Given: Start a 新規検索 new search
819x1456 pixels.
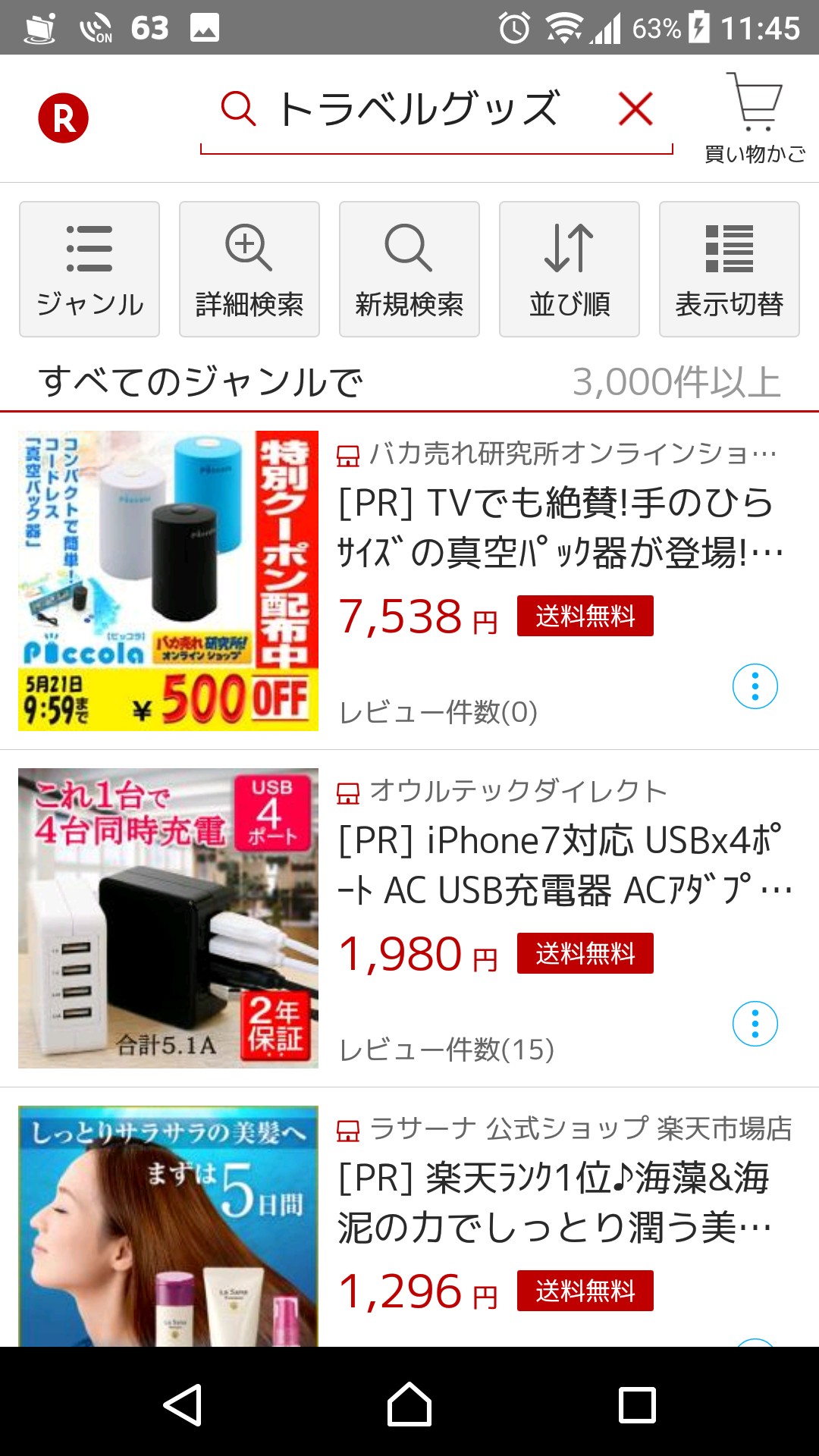Looking at the screenshot, I should (409, 269).
